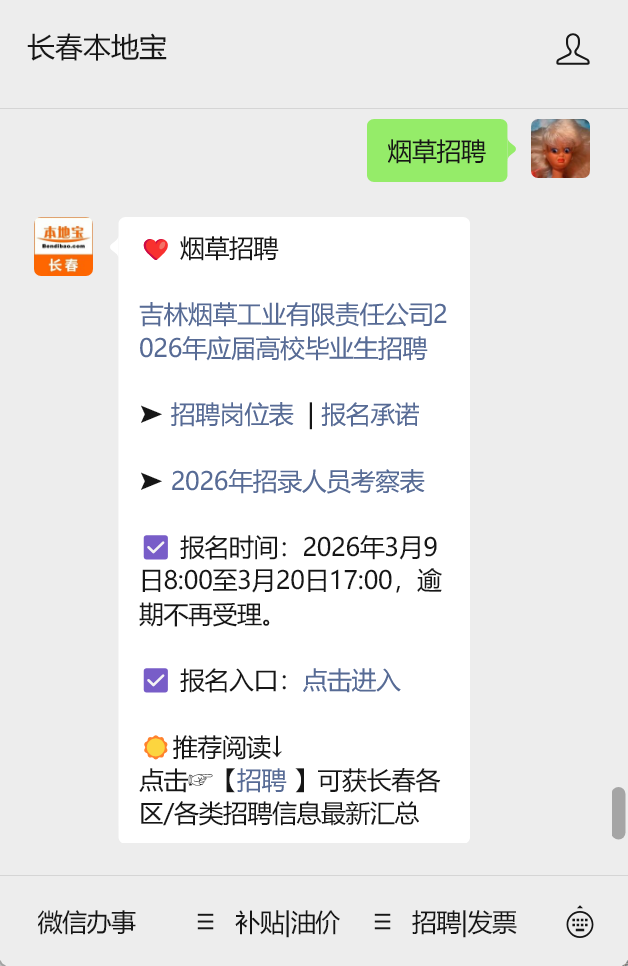
Task: Open the 微信办事 menu
Action: 87,922
